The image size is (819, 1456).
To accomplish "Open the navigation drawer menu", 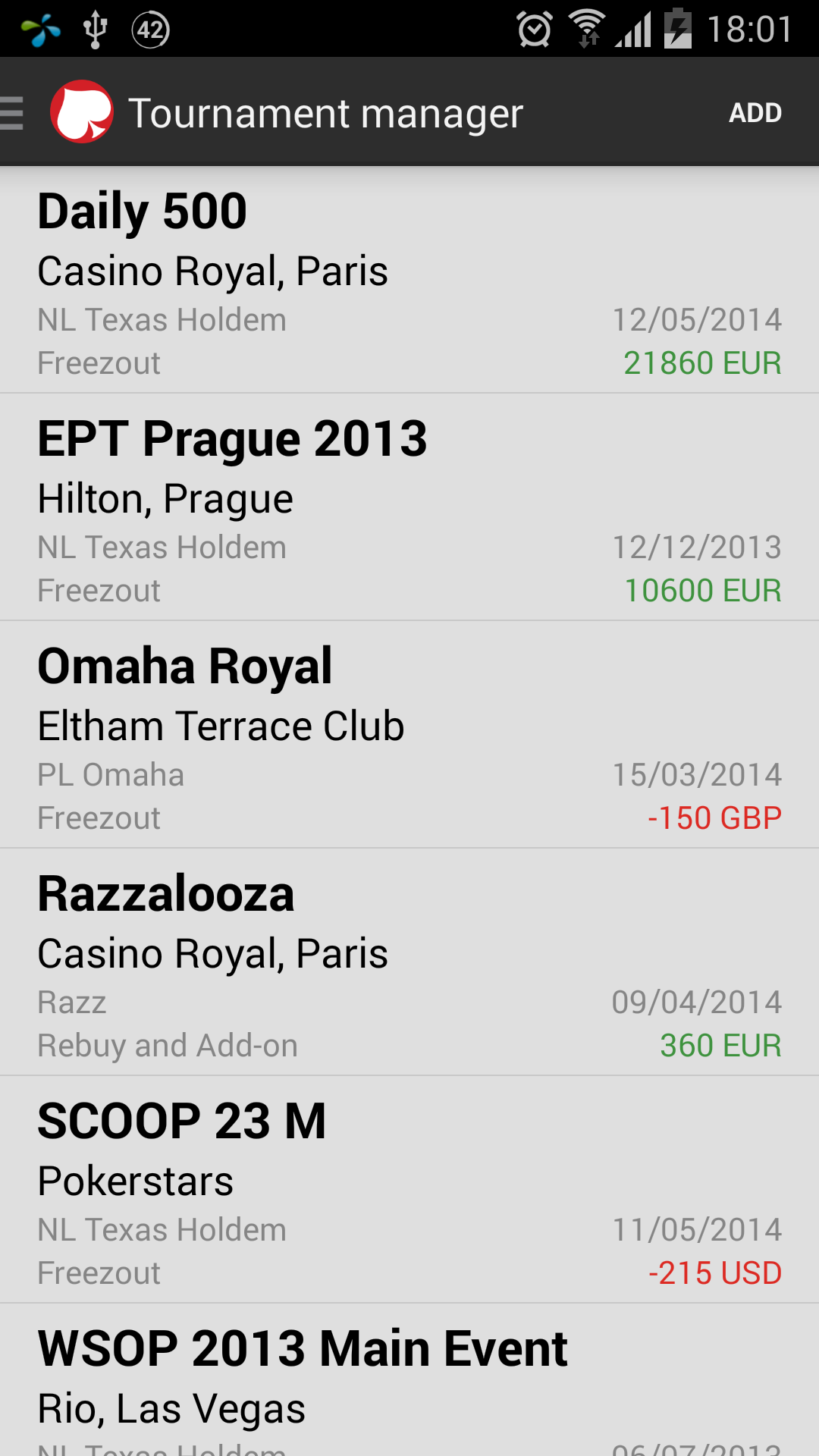I will (x=14, y=112).
